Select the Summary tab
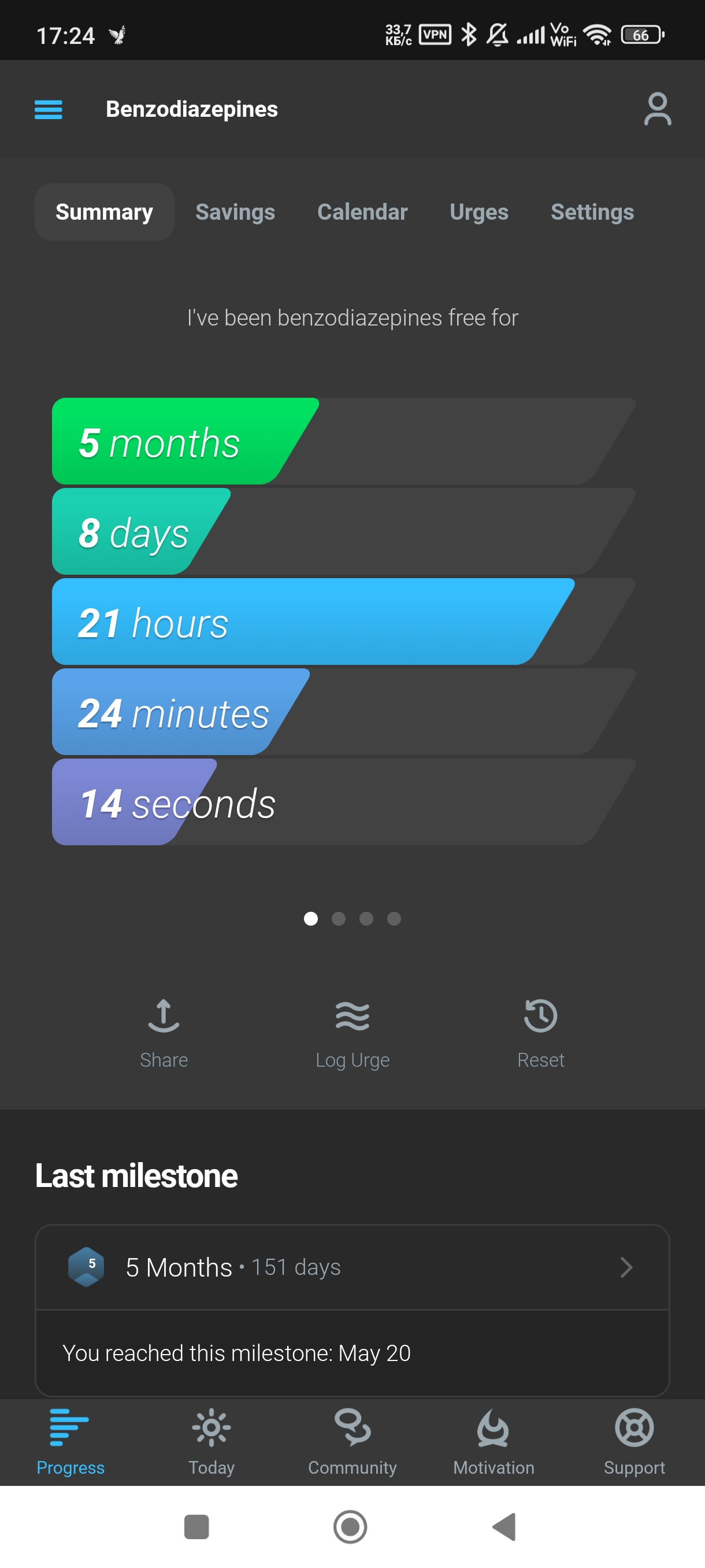This screenshot has width=705, height=1568. coord(104,212)
